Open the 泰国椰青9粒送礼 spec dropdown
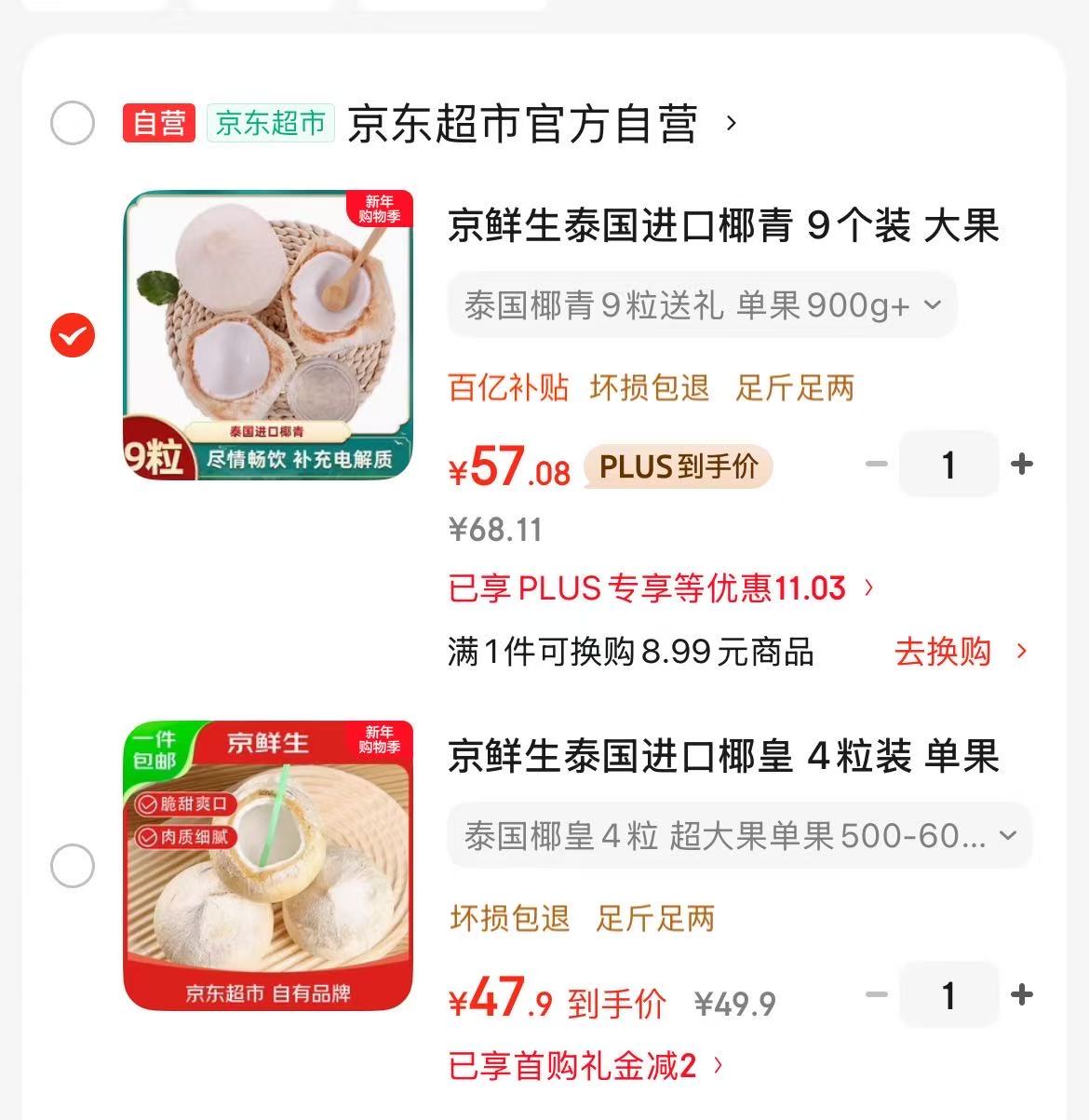This screenshot has height=1120, width=1089. 701,304
